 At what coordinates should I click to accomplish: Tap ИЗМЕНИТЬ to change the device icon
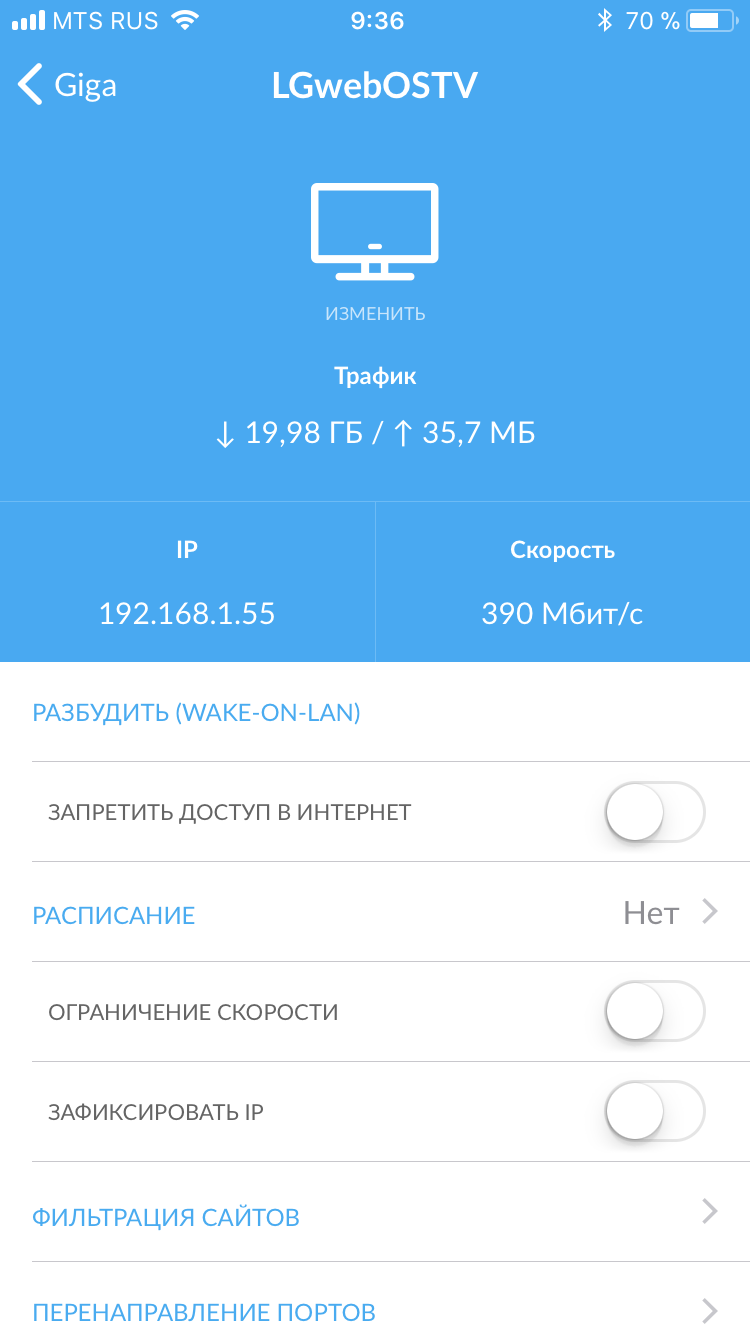(375, 313)
